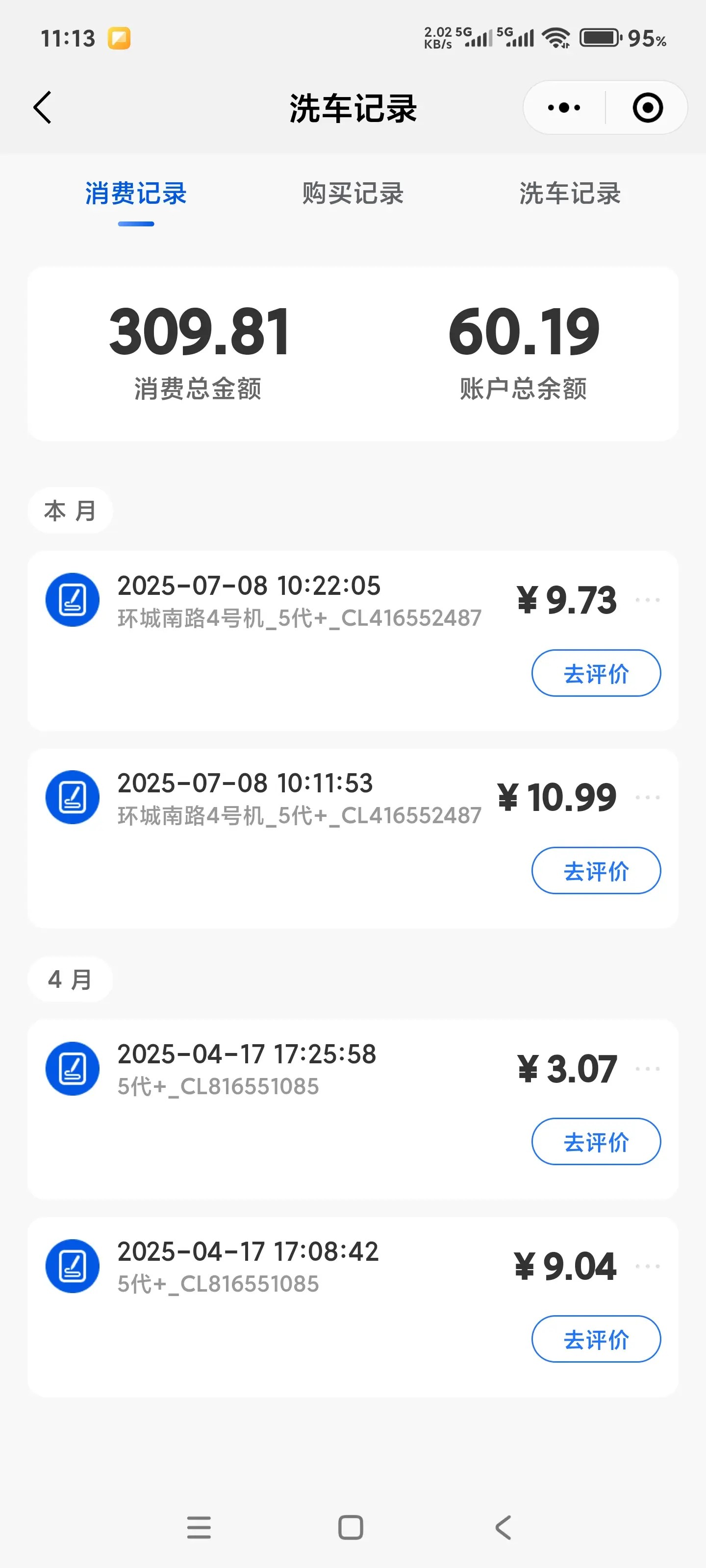Image resolution: width=706 pixels, height=1568 pixels.
Task: Open the system recent apps menu
Action: coord(199,1527)
